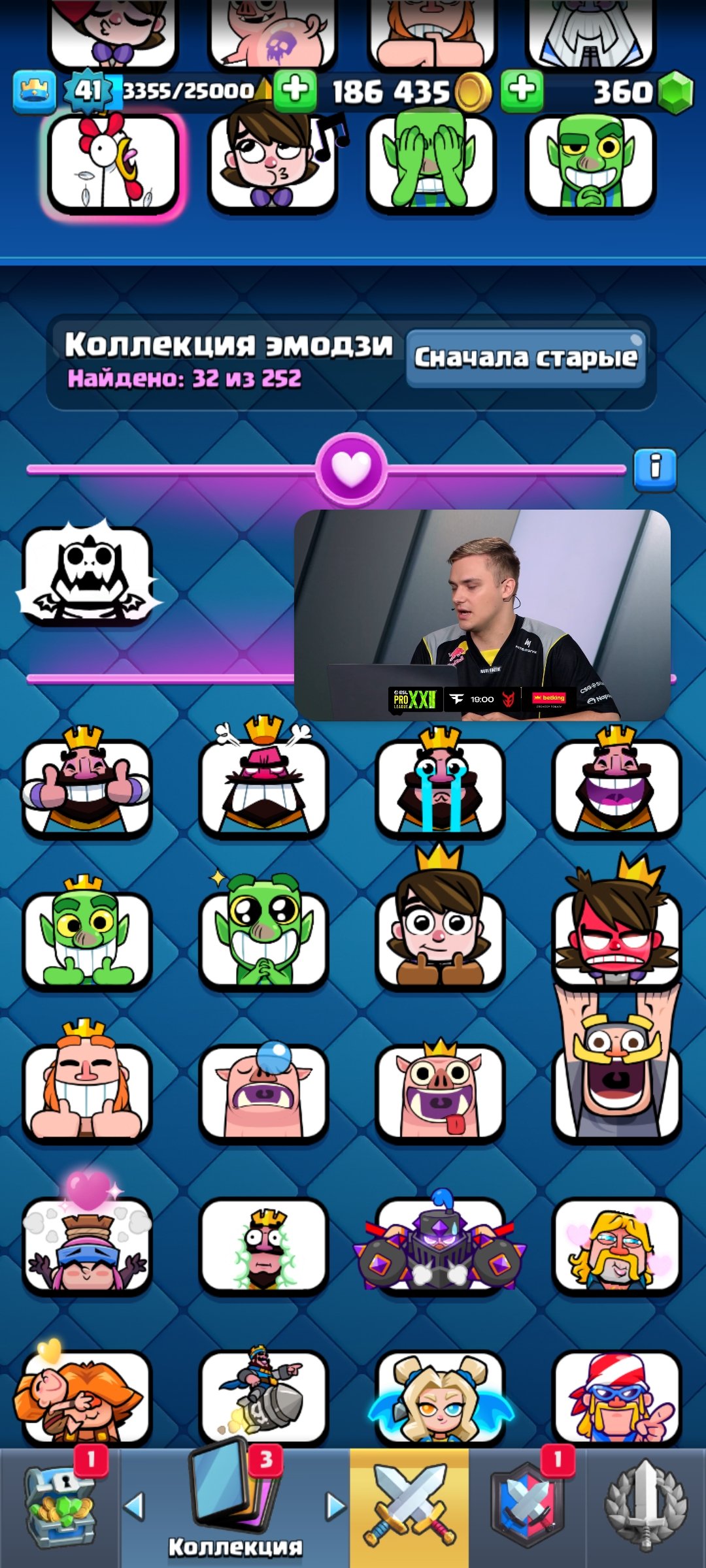The width and height of the screenshot is (706, 1568).
Task: Open the blue crown icon at top left
Action: [x=34, y=91]
